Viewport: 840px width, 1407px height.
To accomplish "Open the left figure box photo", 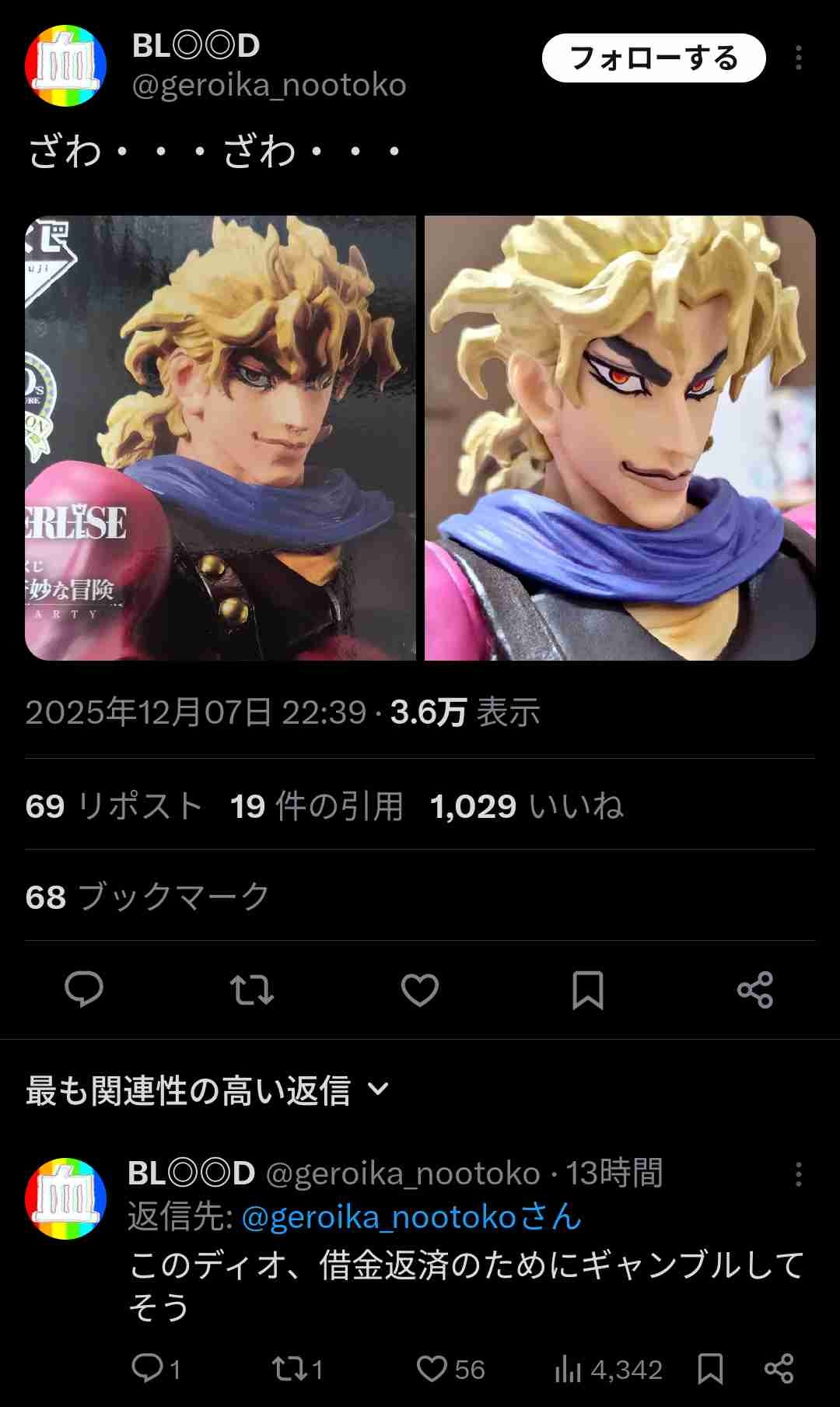I will click(220, 438).
